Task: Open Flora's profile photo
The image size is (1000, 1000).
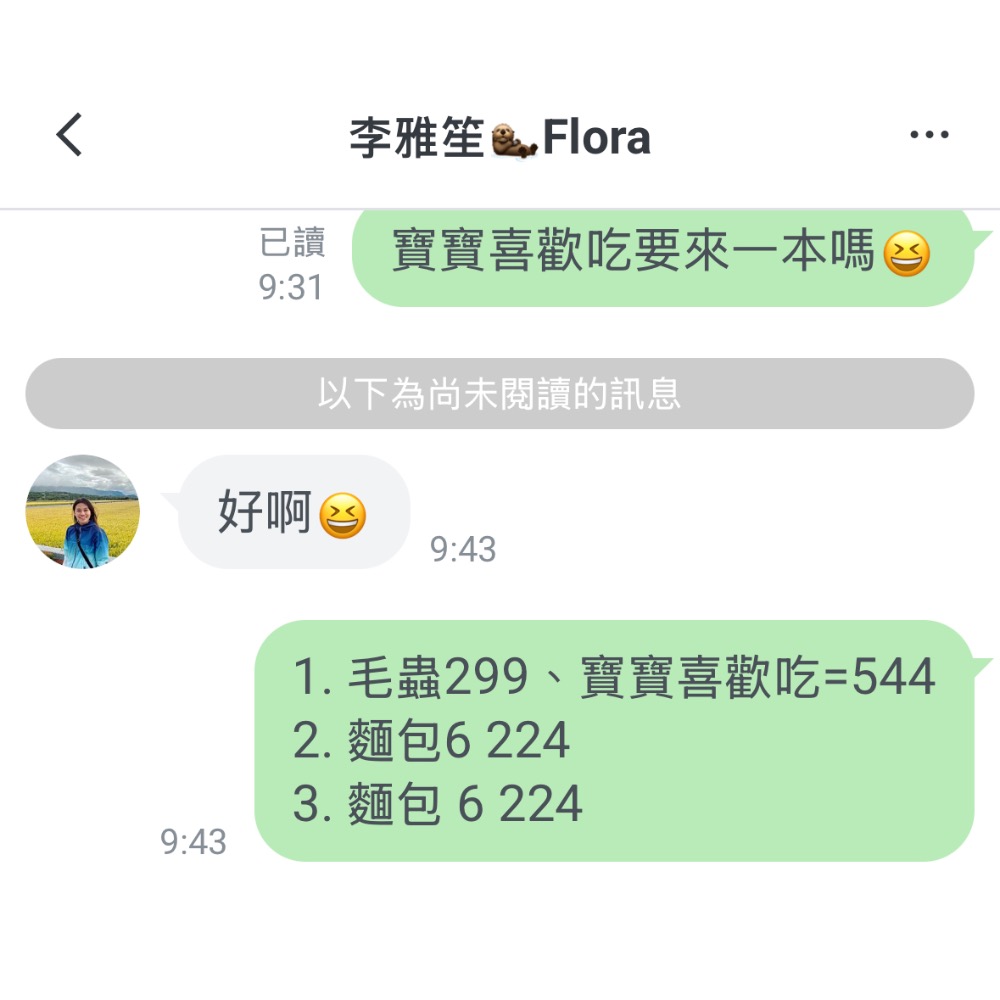Action: click(x=82, y=512)
